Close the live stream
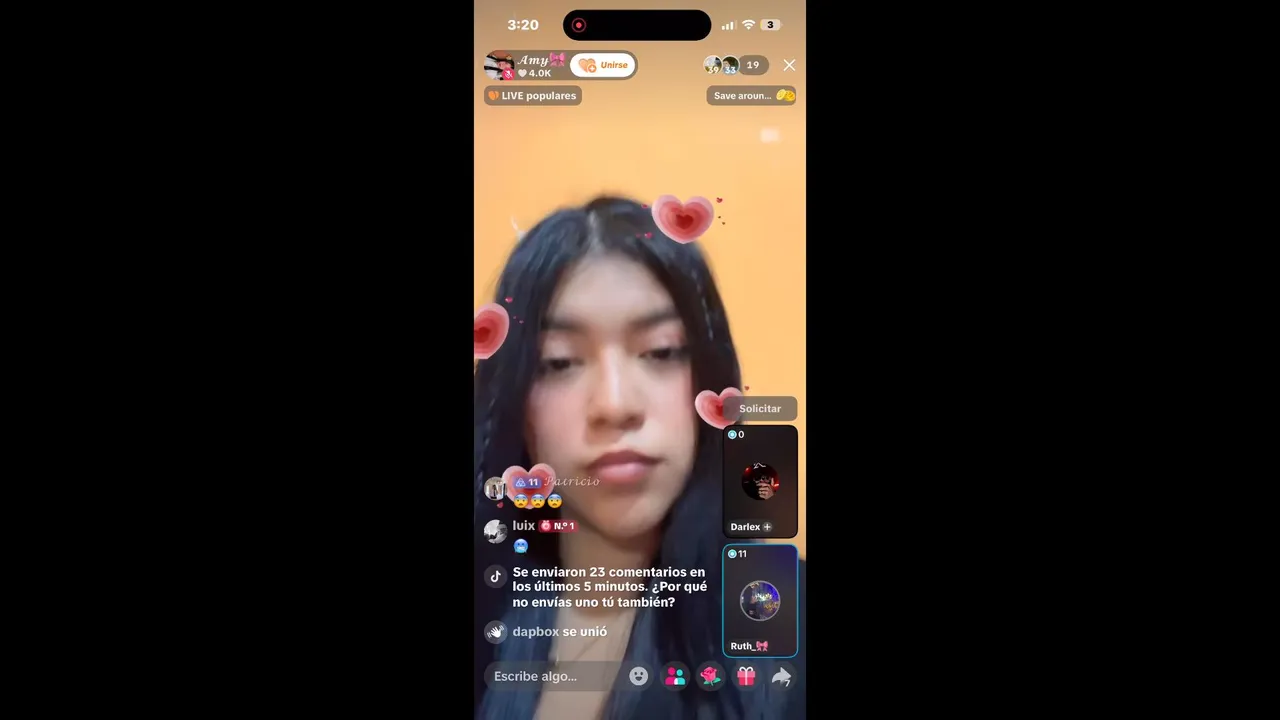Viewport: 1280px width, 720px height. [x=789, y=65]
